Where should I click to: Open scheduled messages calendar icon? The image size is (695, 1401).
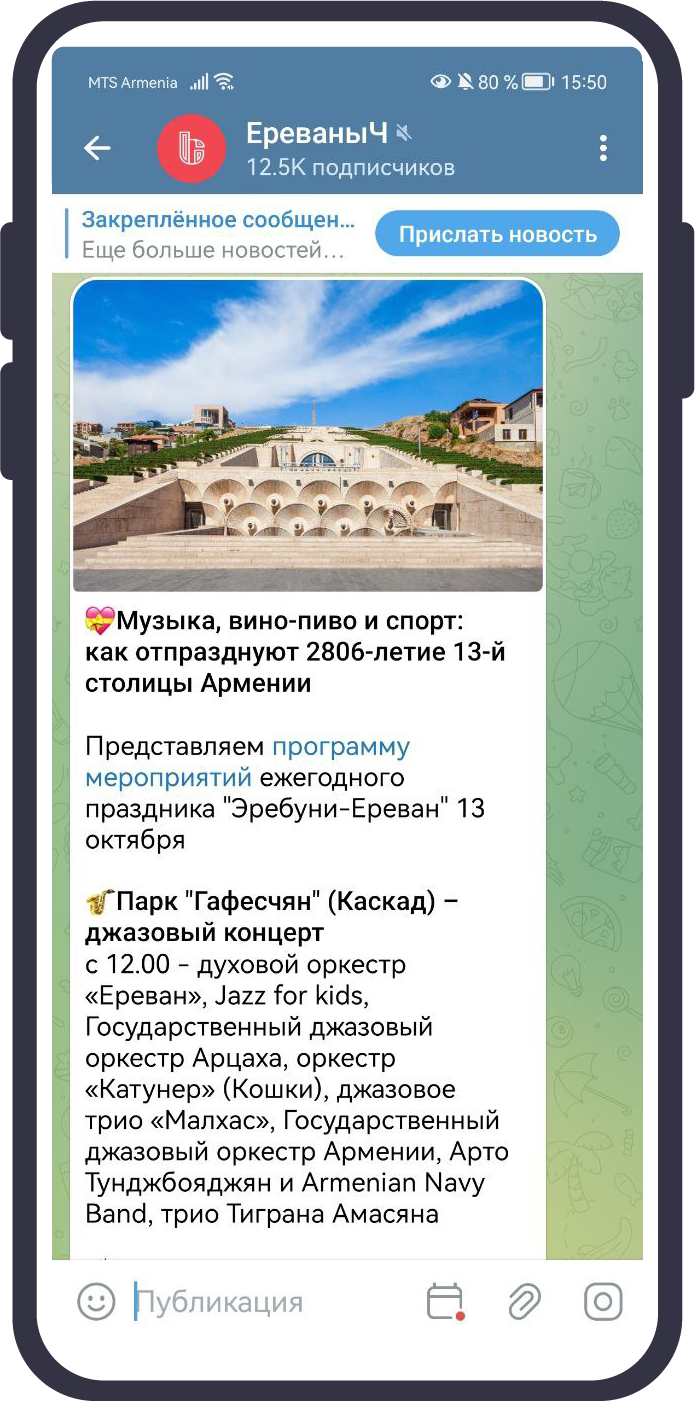point(445,1302)
